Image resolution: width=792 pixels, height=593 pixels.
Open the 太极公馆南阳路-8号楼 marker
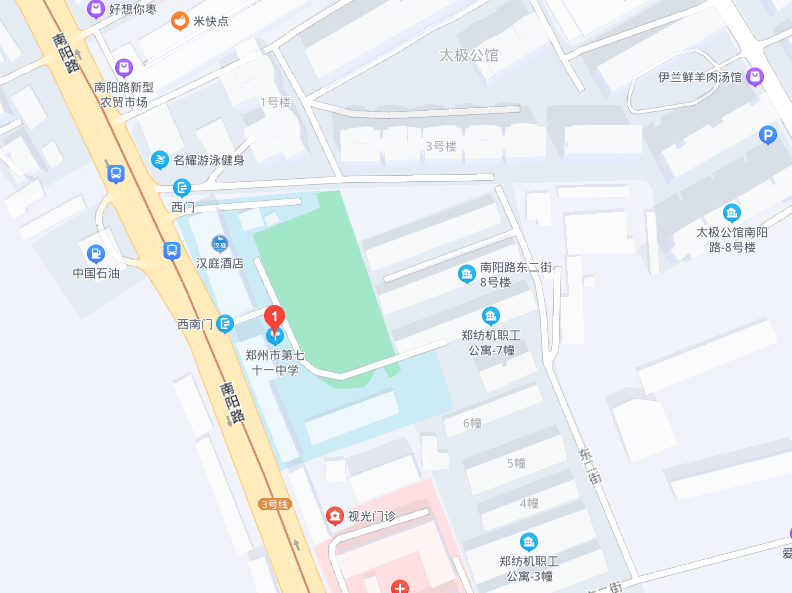coord(732,213)
